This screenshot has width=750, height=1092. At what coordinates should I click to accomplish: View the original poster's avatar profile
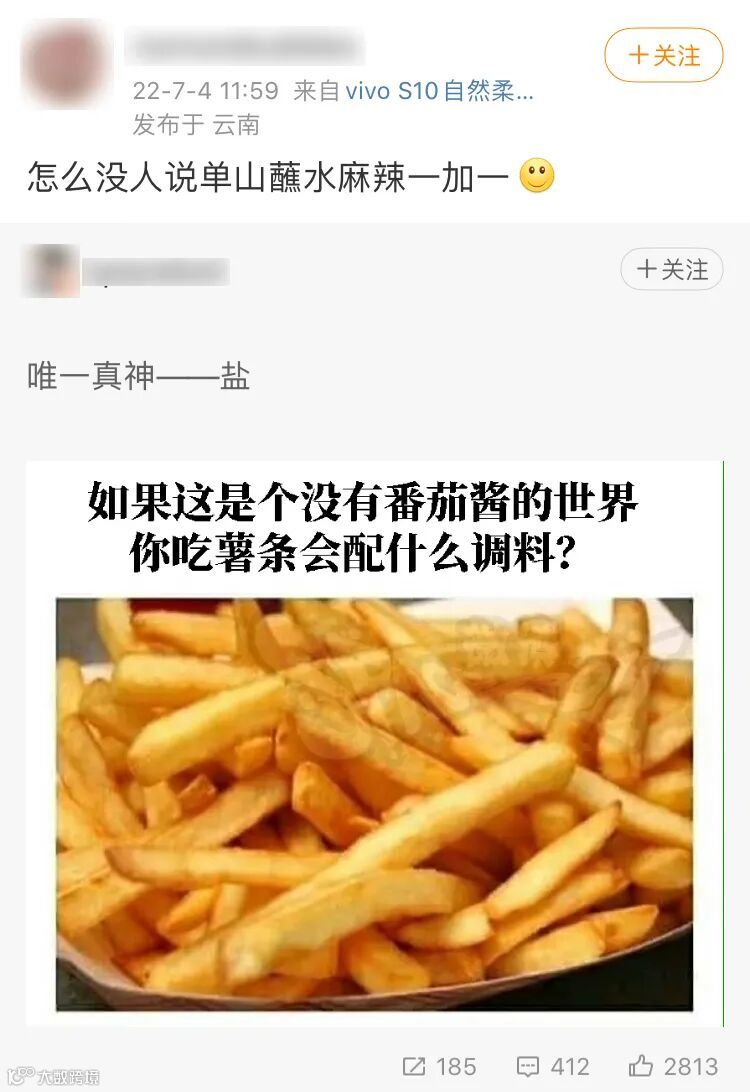coord(52,270)
